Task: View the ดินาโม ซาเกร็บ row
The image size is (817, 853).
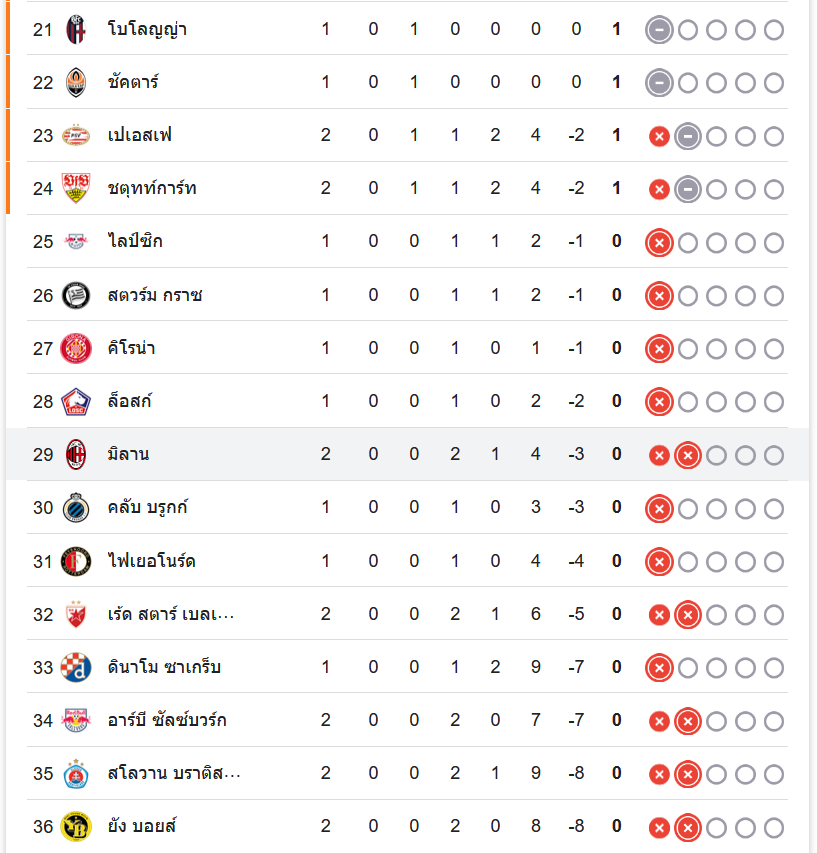Action: (x=164, y=667)
